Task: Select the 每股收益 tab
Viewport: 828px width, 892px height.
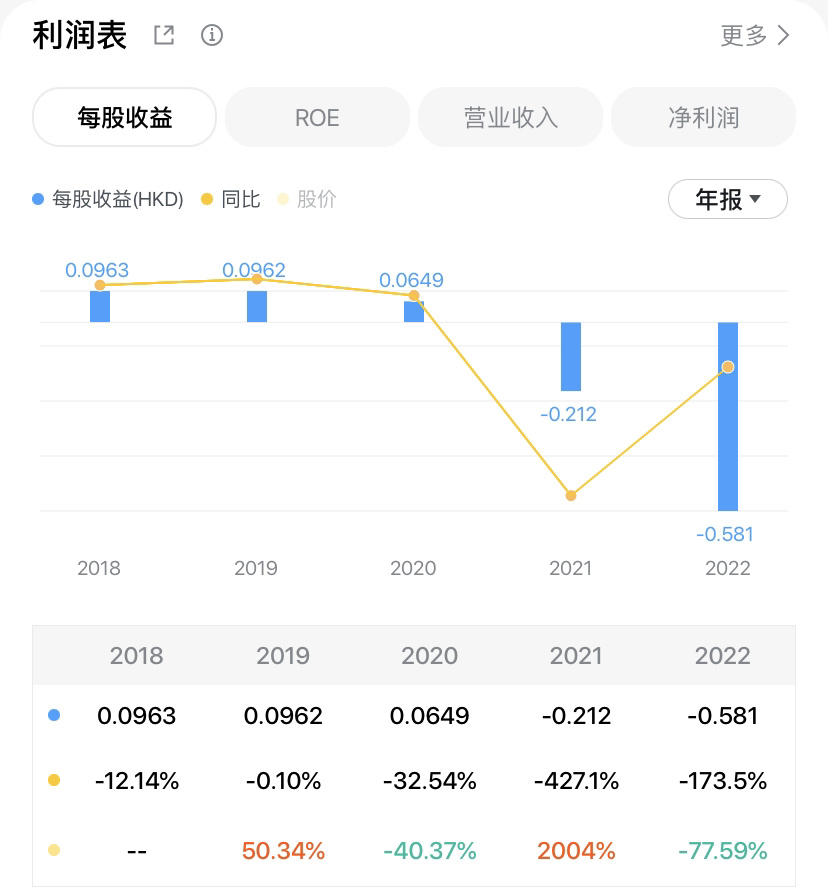Action: point(125,118)
